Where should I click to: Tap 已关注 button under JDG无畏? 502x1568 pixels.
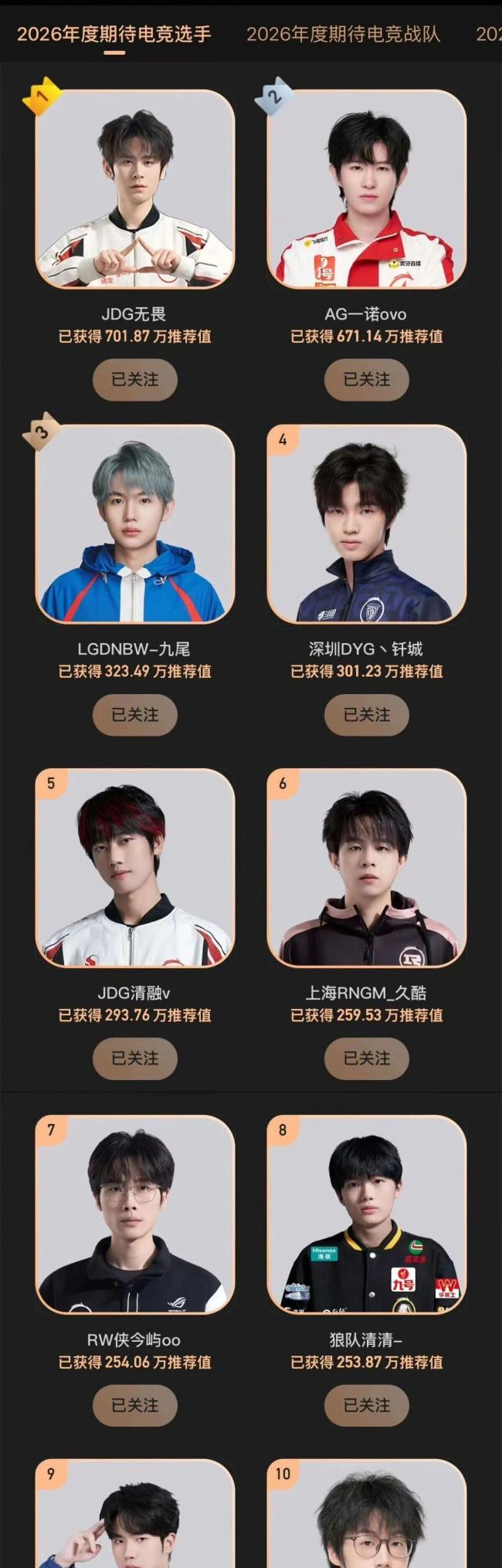pos(135,380)
